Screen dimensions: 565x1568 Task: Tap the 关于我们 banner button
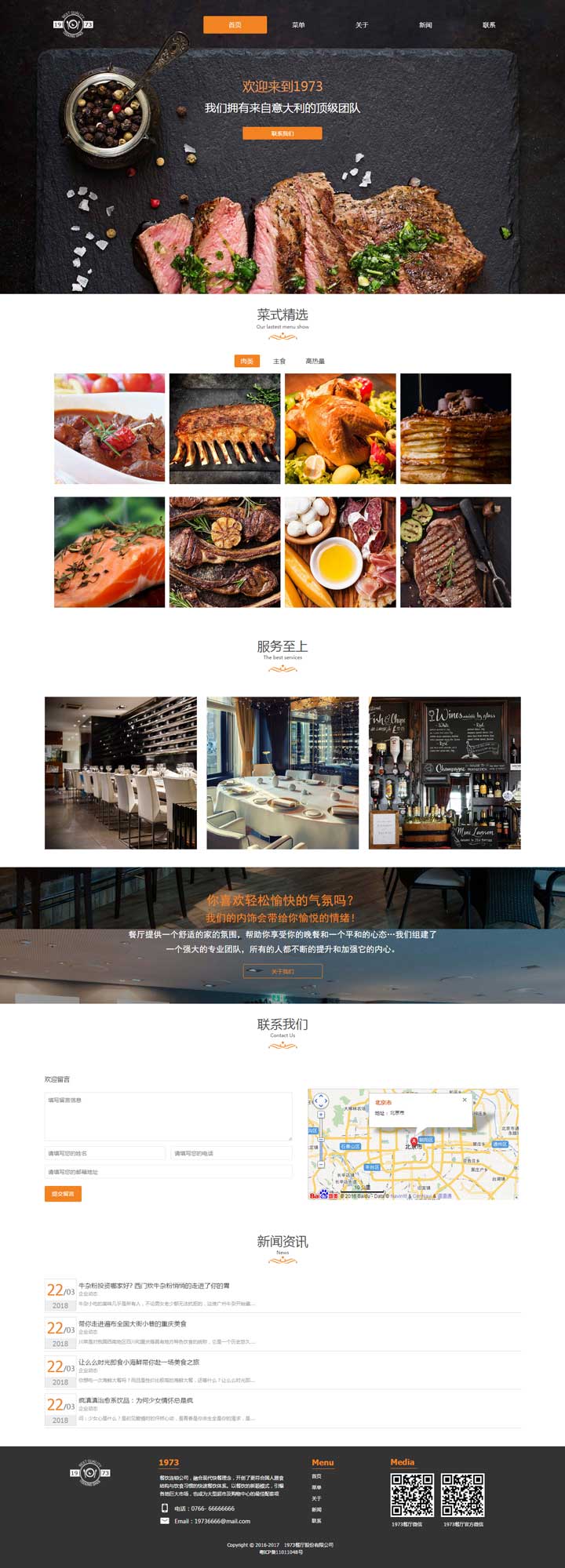click(x=282, y=971)
